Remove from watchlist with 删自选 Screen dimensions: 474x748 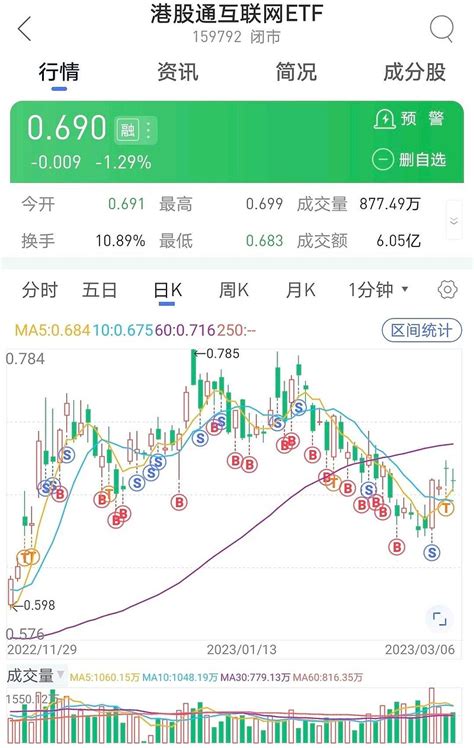coord(409,159)
